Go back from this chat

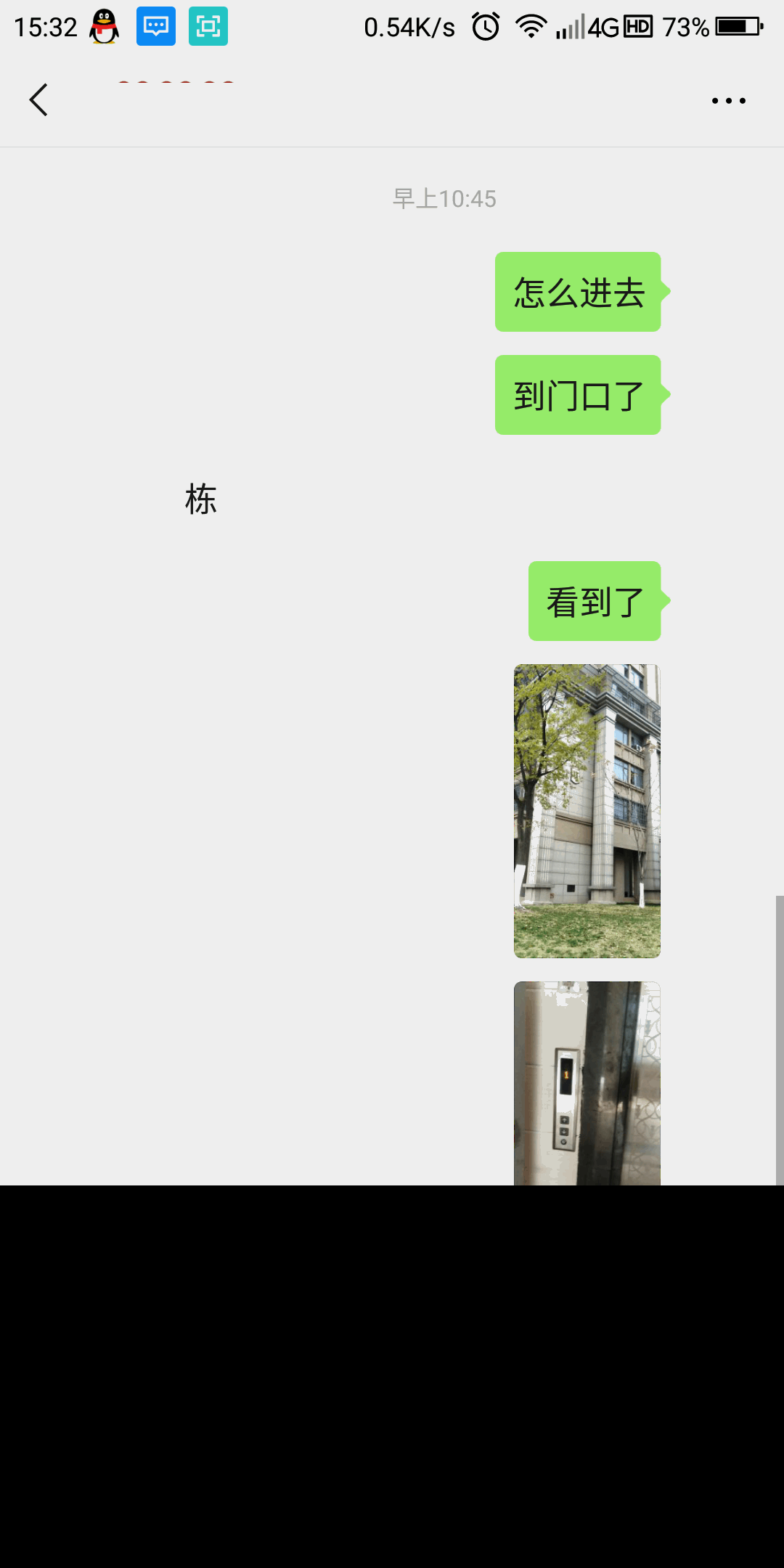38,100
